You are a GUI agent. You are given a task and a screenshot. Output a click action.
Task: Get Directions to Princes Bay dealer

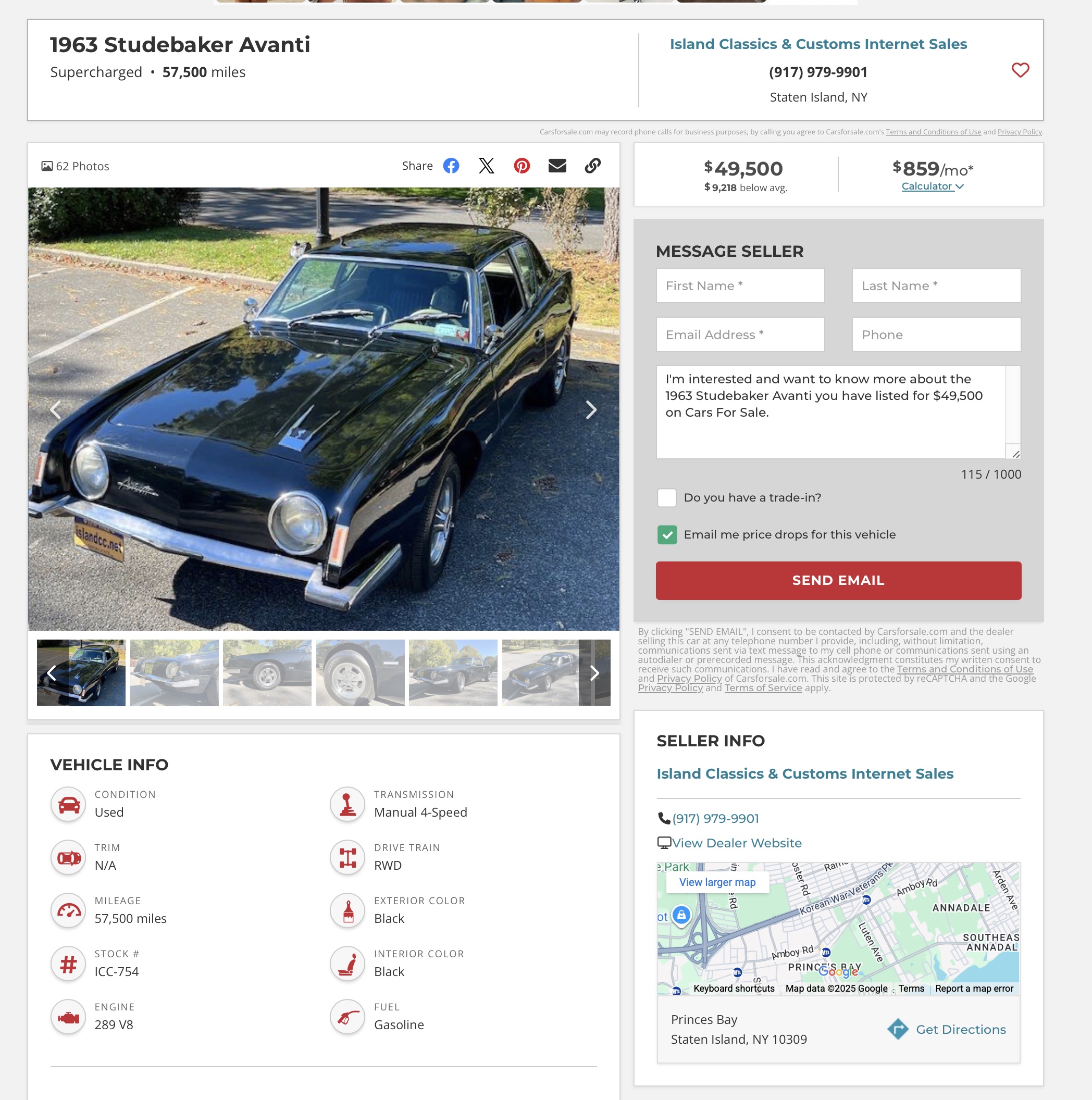(x=960, y=1029)
